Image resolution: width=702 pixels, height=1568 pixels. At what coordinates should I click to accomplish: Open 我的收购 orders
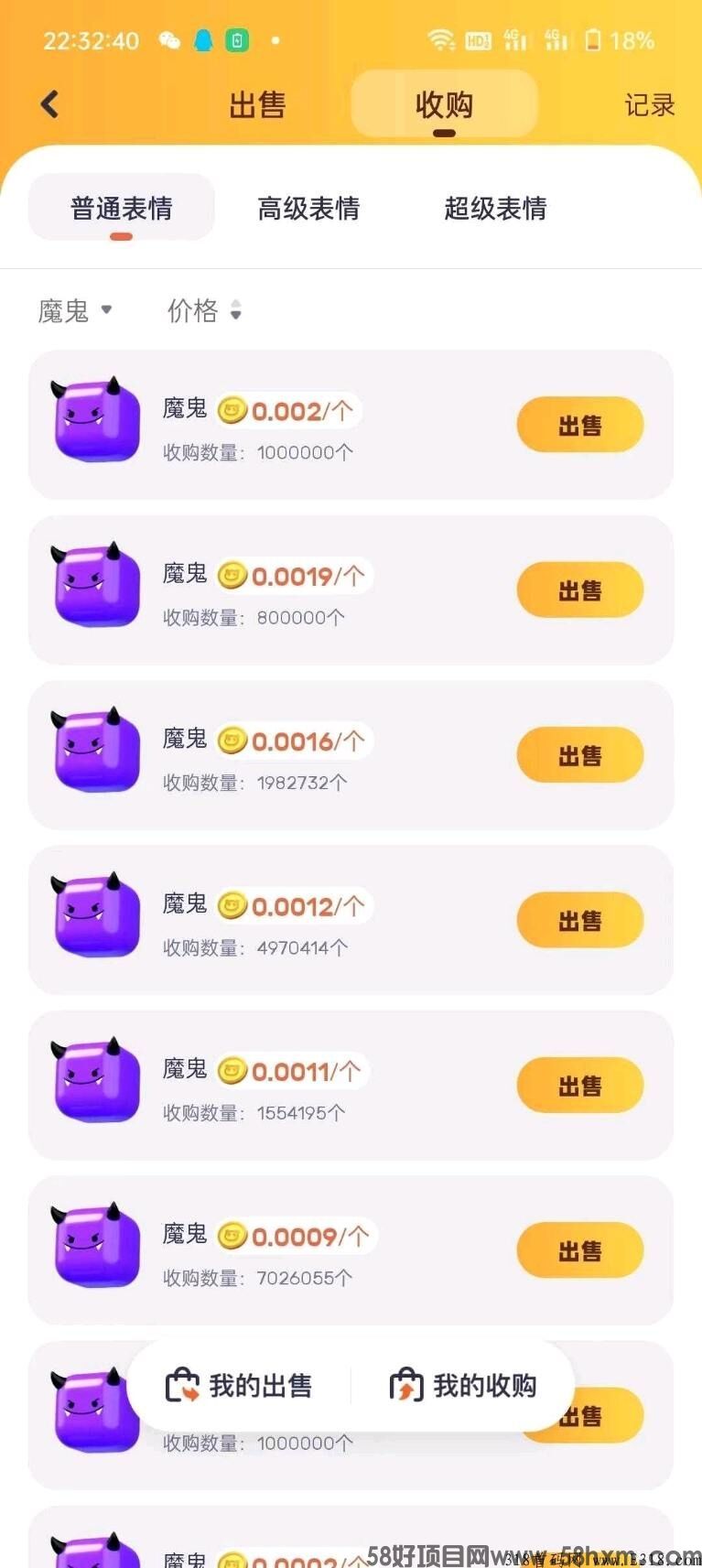coord(464,1386)
